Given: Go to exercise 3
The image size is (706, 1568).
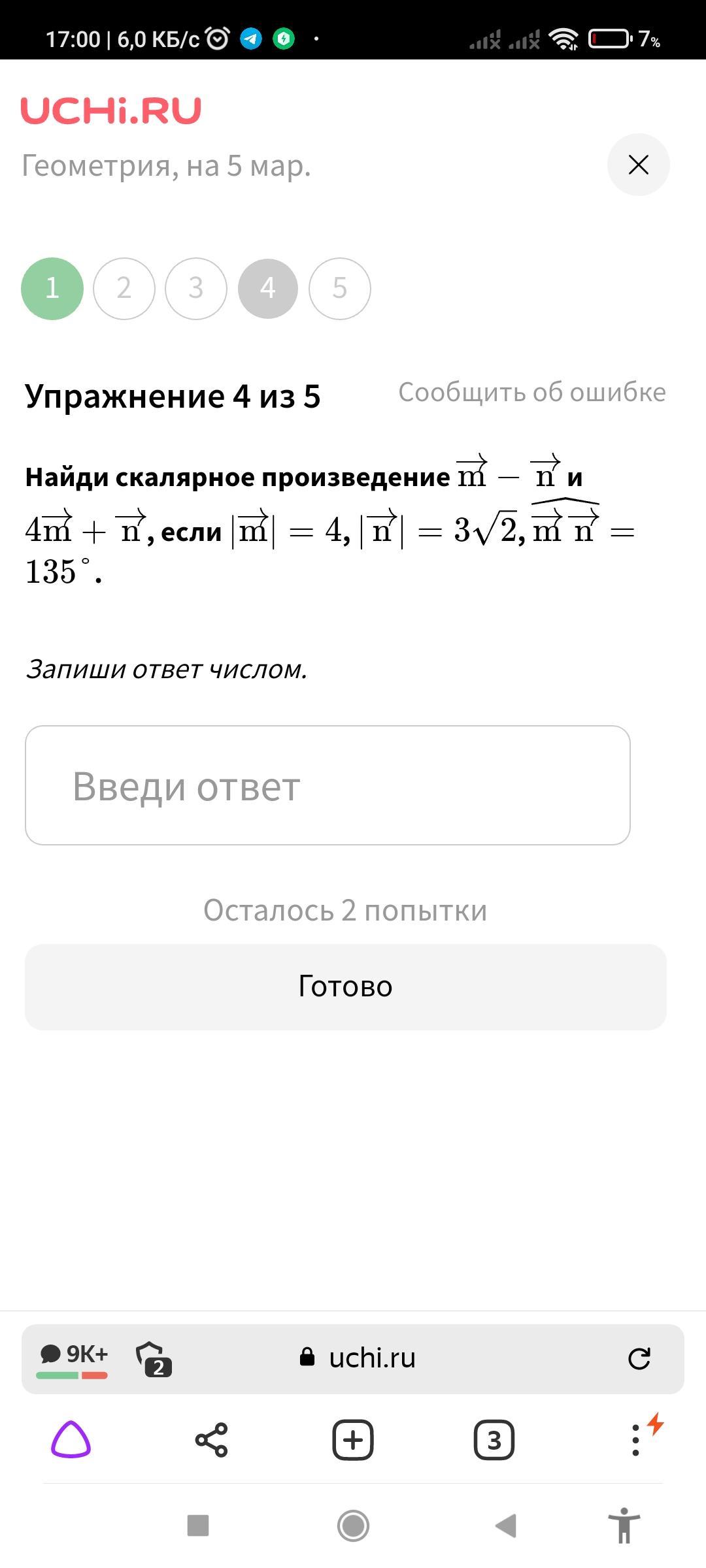Looking at the screenshot, I should [x=196, y=288].
